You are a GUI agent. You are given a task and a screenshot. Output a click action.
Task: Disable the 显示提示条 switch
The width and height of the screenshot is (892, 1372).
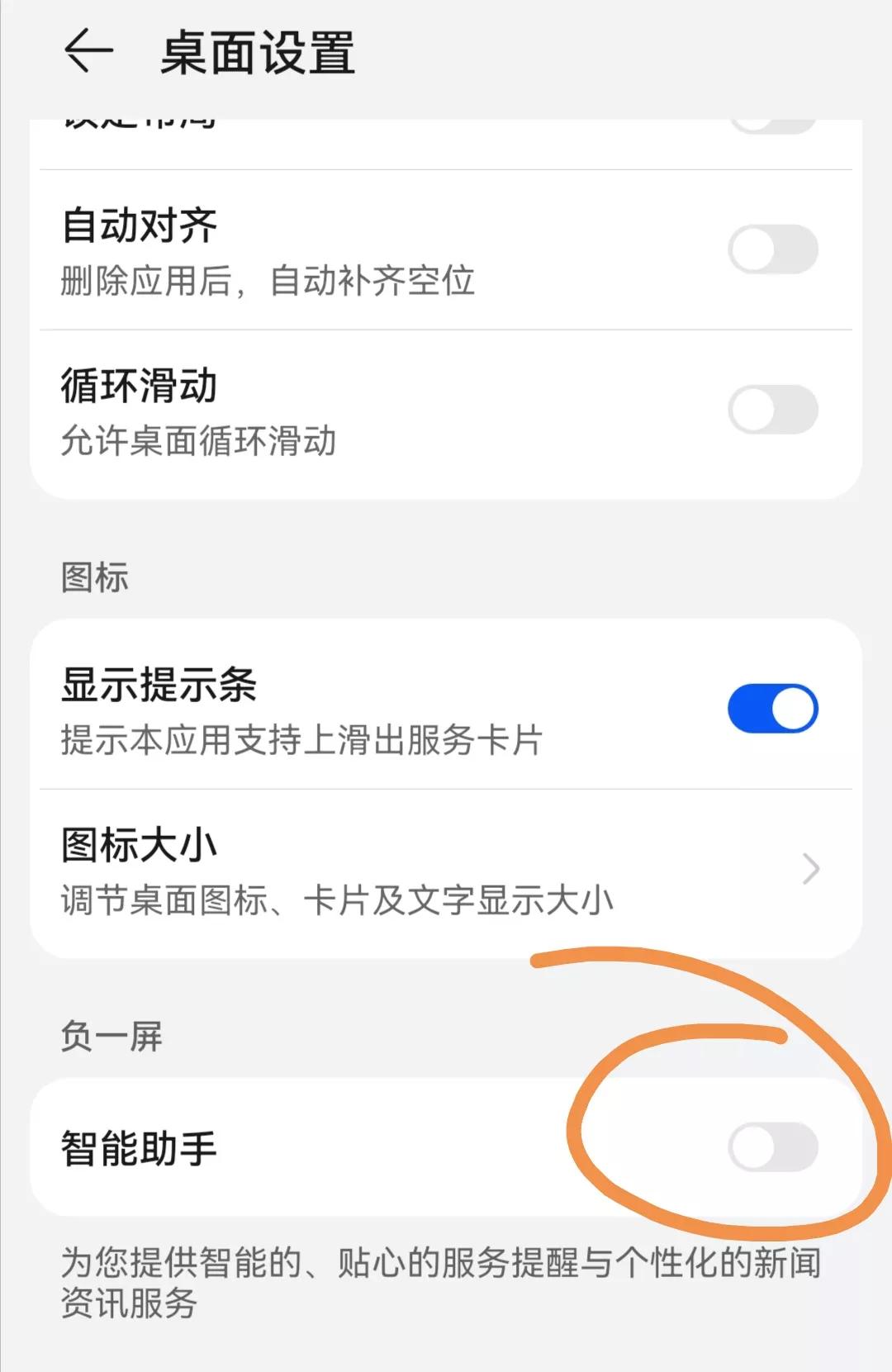pyautogui.click(x=772, y=708)
